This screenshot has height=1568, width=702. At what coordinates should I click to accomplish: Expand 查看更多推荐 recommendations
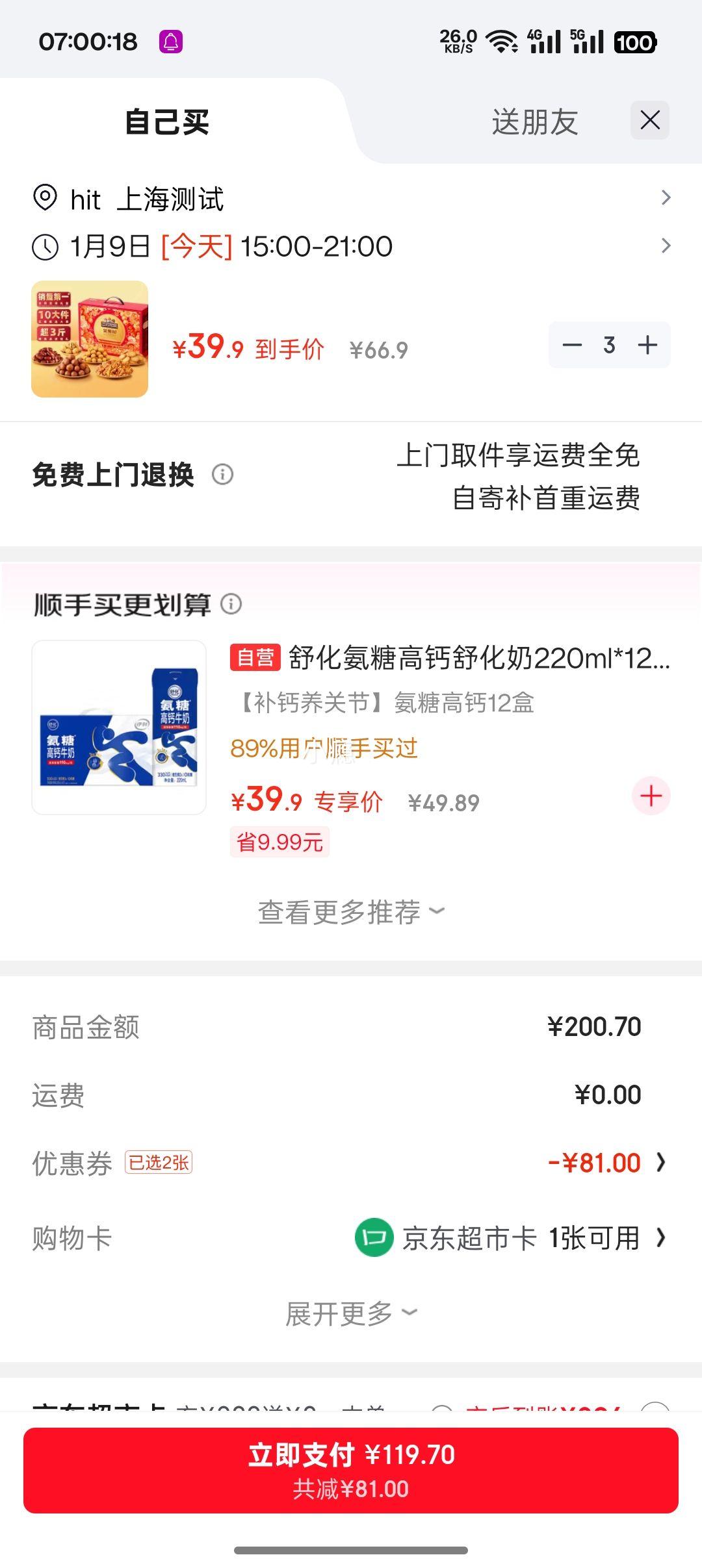coord(351,913)
